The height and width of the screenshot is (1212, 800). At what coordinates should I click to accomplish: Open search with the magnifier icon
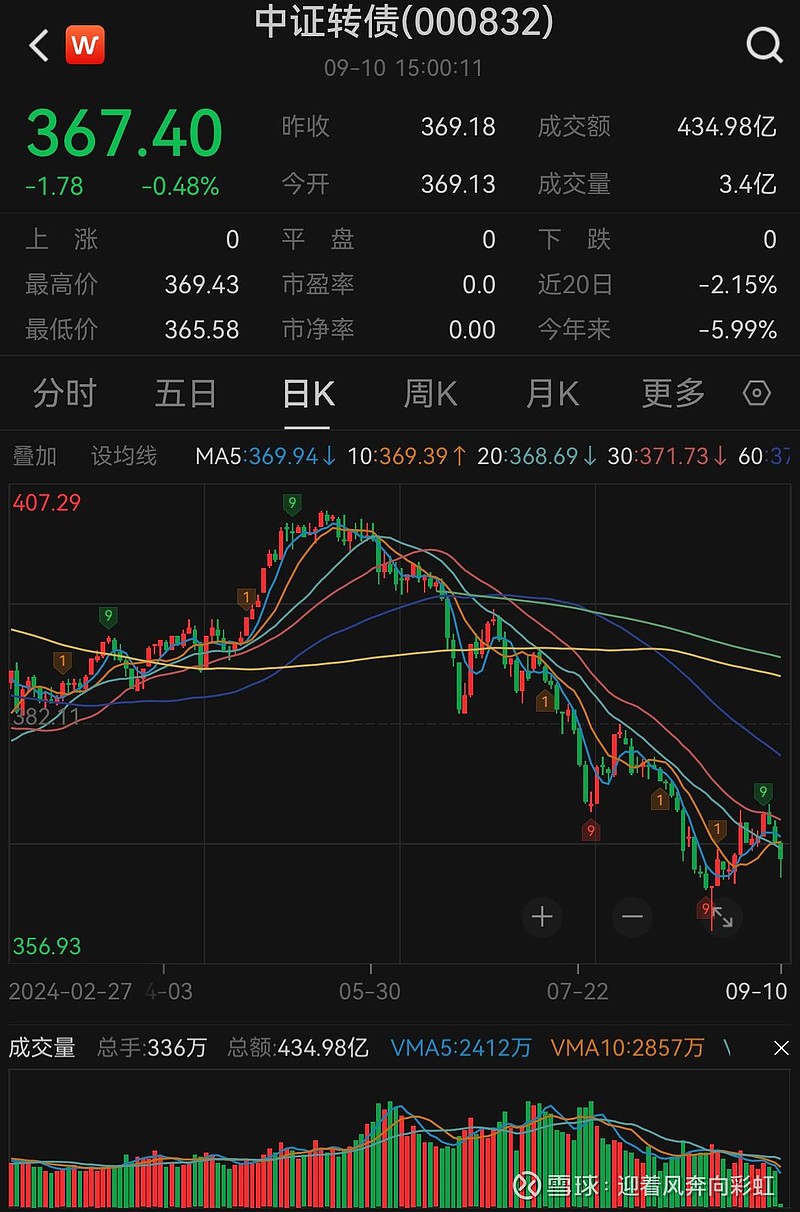[x=764, y=44]
